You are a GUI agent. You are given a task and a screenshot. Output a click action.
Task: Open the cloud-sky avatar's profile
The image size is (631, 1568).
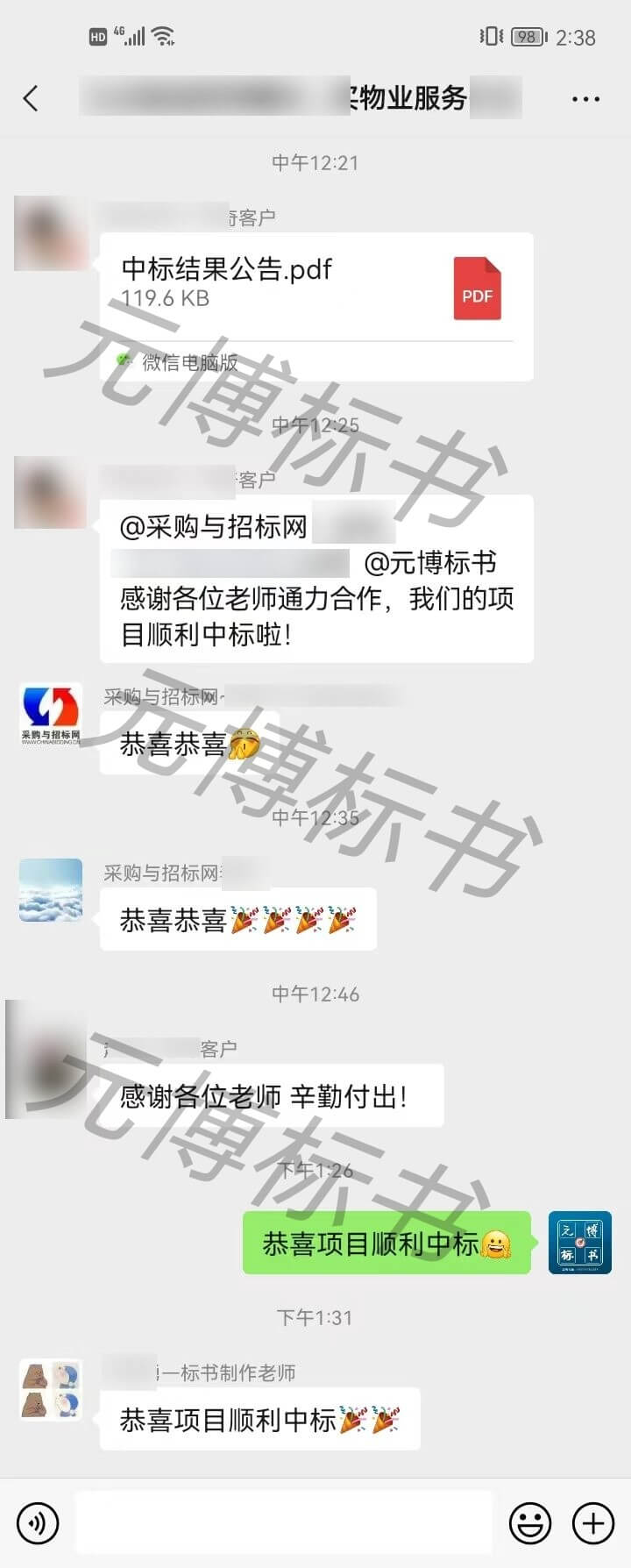(51, 890)
